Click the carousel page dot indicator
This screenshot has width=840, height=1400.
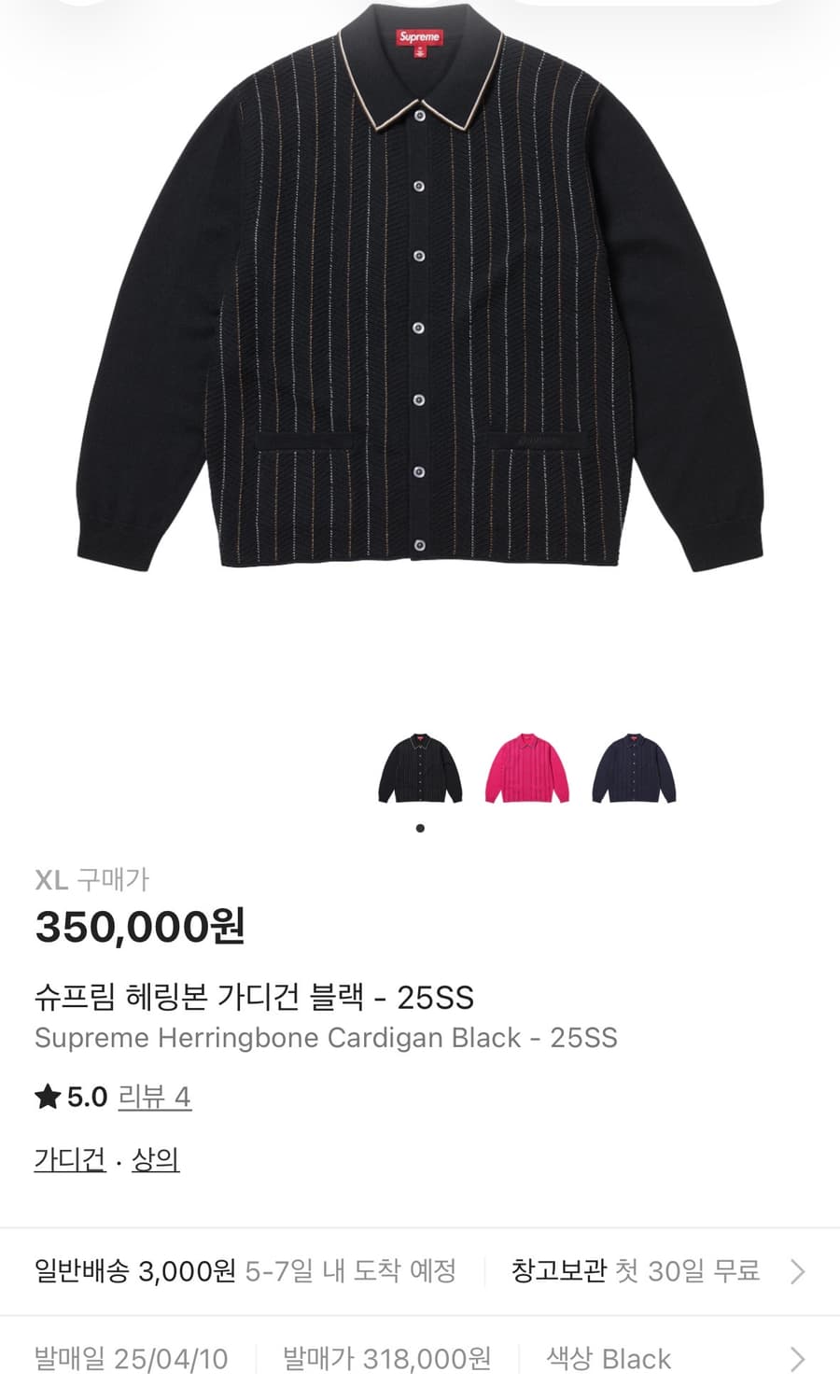[x=419, y=827]
